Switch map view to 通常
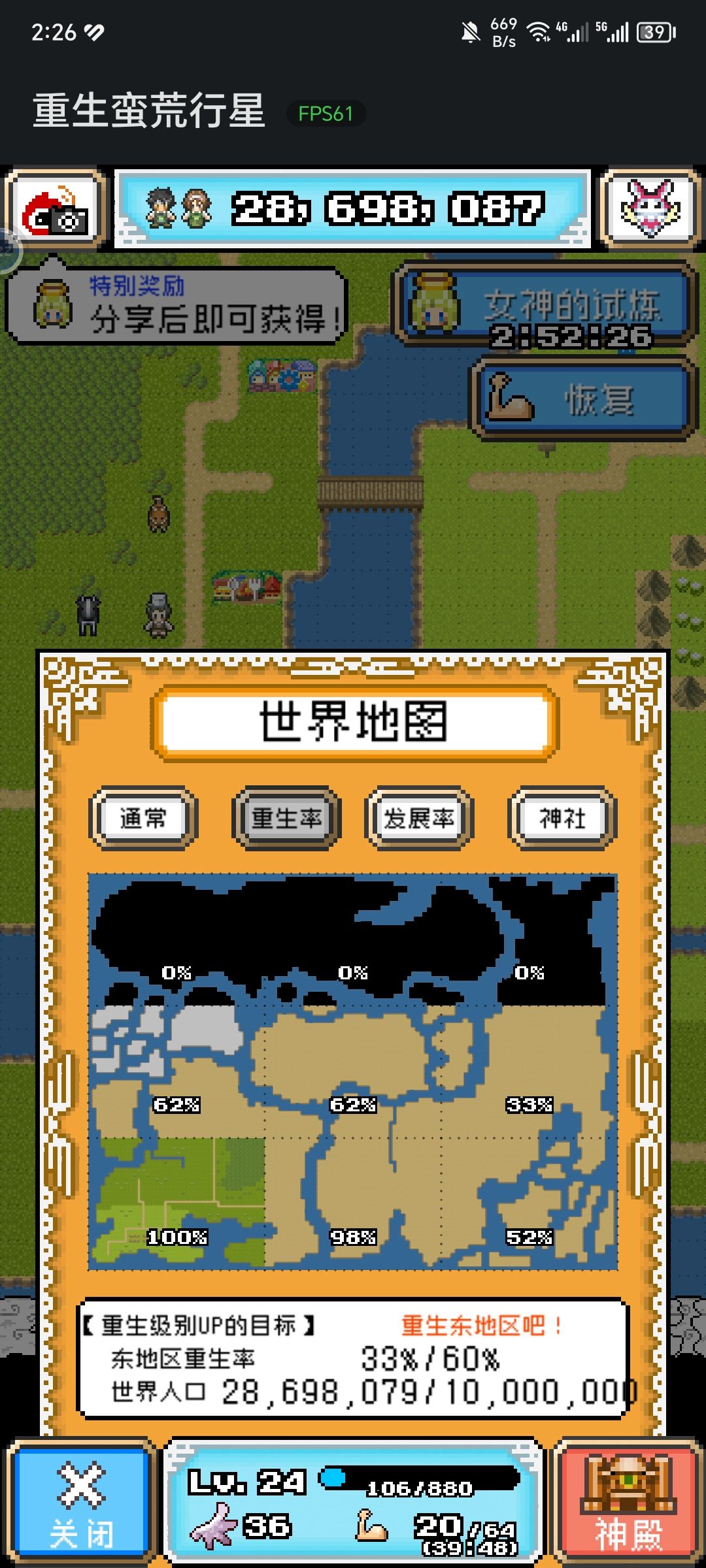The image size is (706, 1568). click(x=143, y=818)
